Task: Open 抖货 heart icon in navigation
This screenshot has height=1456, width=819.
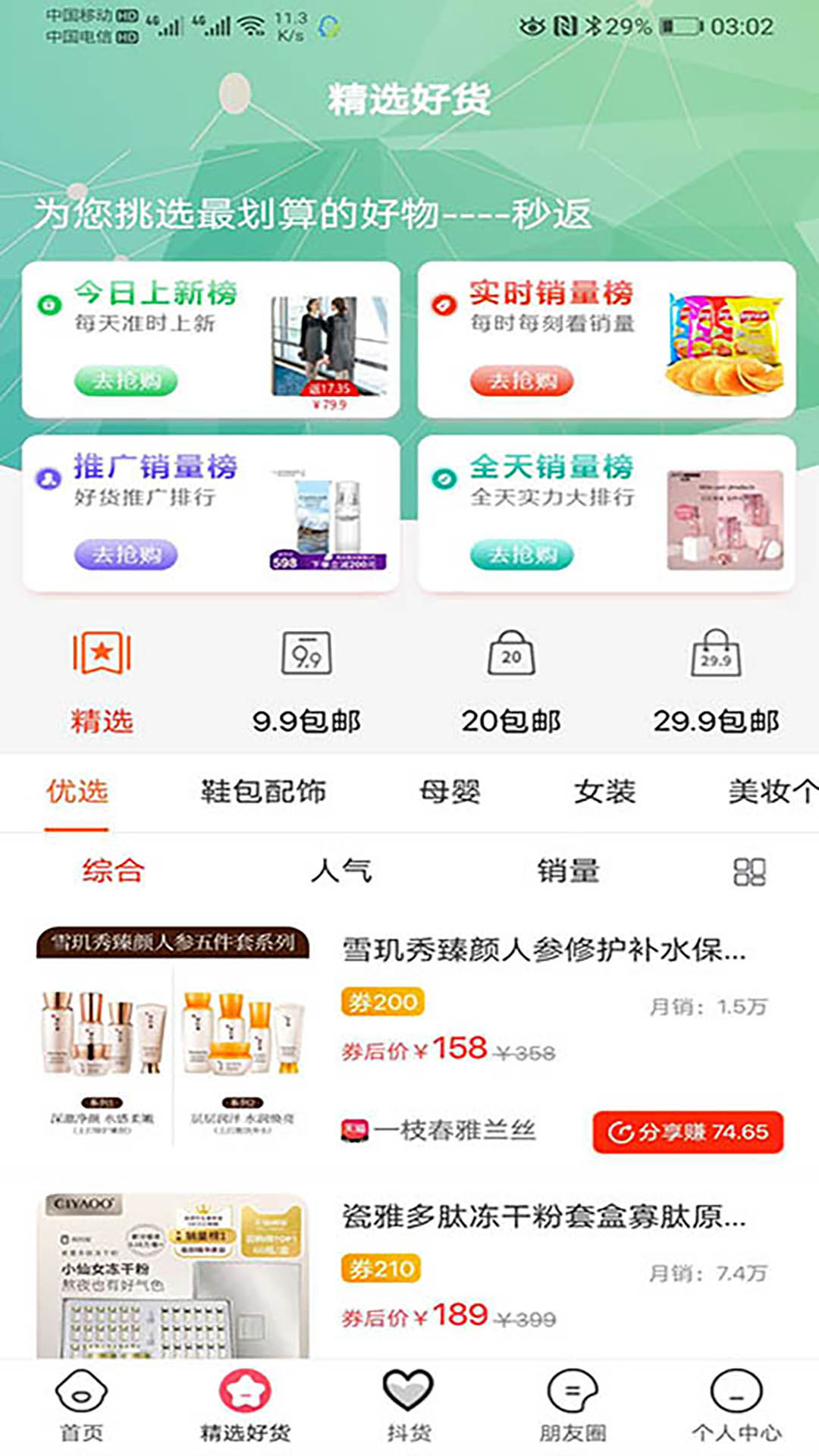Action: pyautogui.click(x=408, y=1403)
